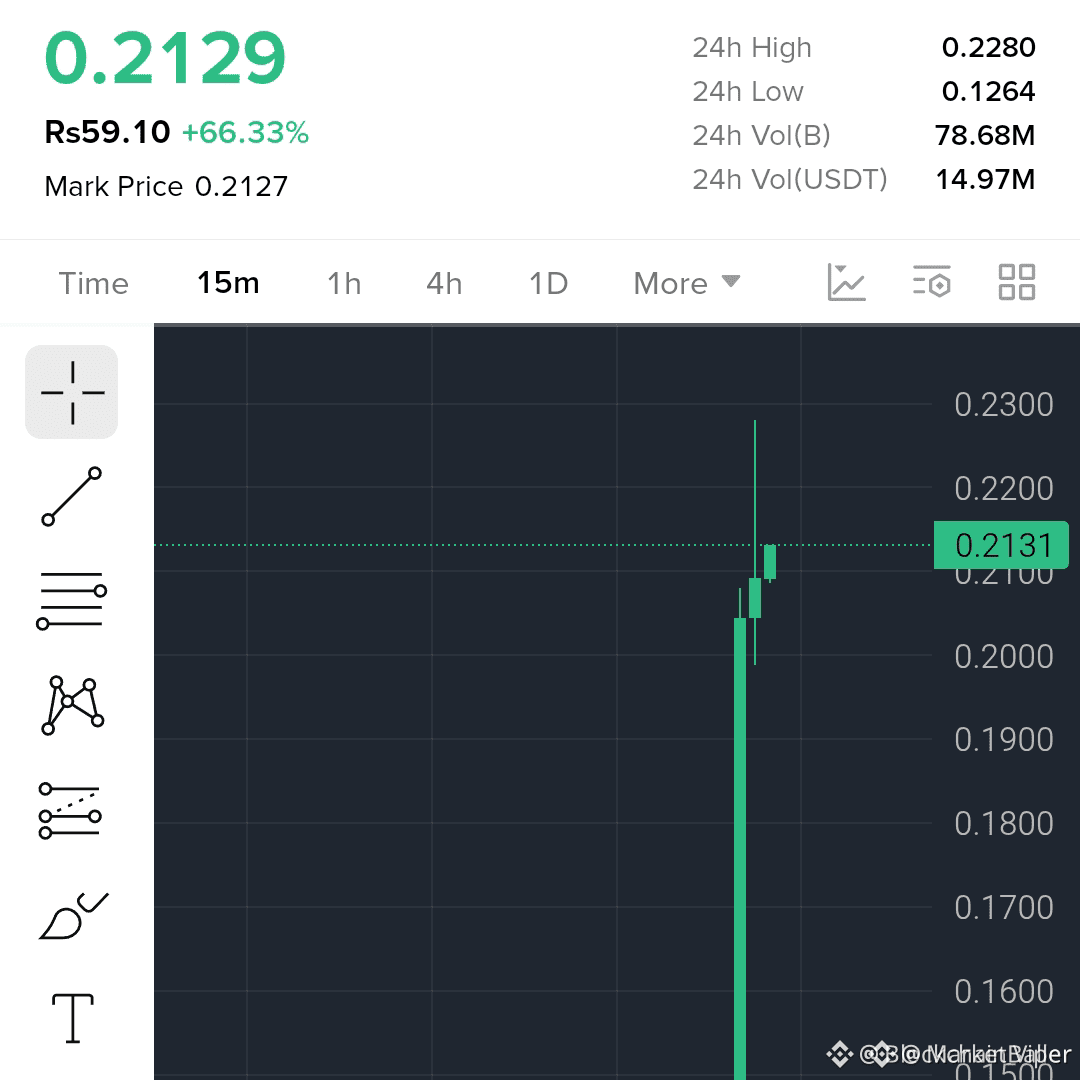Select the 15m interval
This screenshot has width=1080, height=1080.
tap(228, 283)
